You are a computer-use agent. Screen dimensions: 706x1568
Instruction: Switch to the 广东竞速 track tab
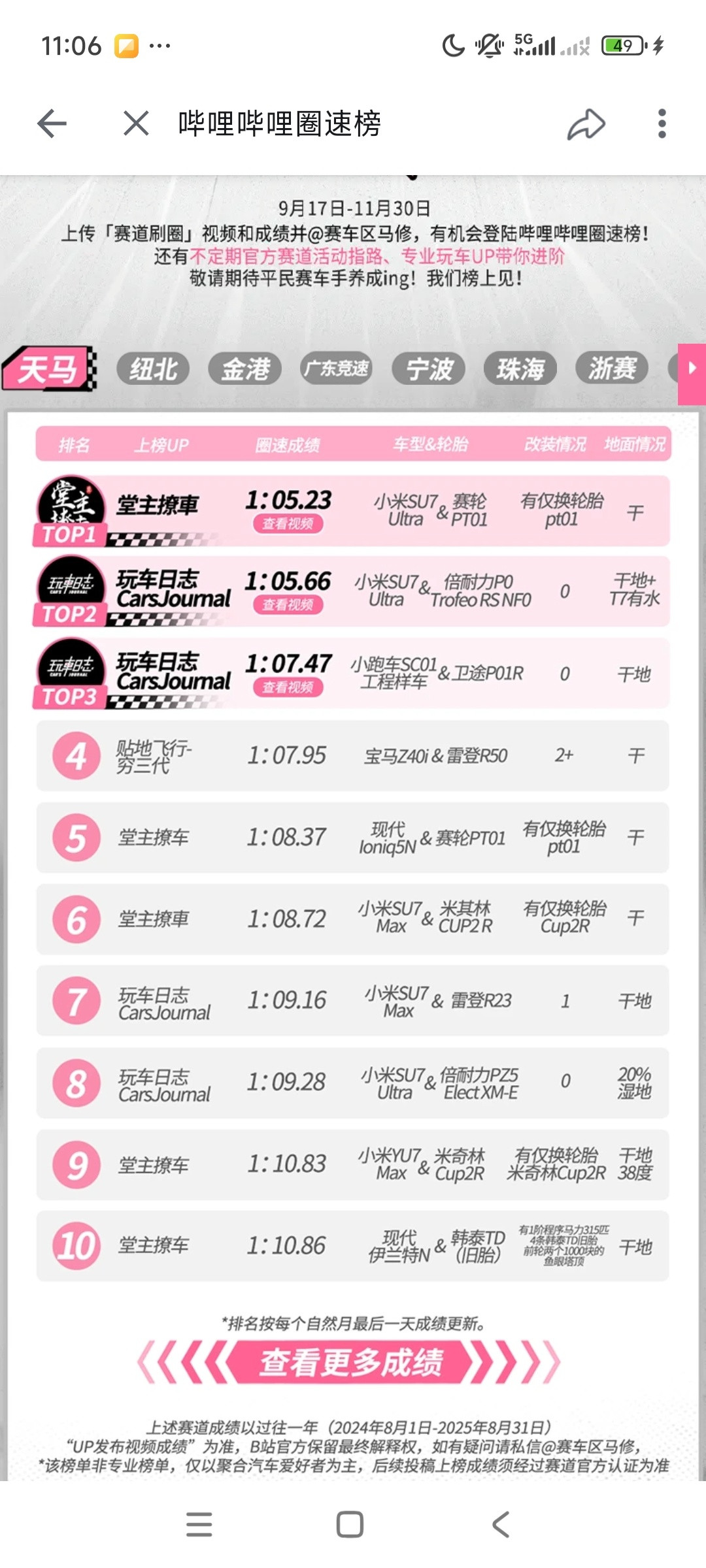(336, 369)
